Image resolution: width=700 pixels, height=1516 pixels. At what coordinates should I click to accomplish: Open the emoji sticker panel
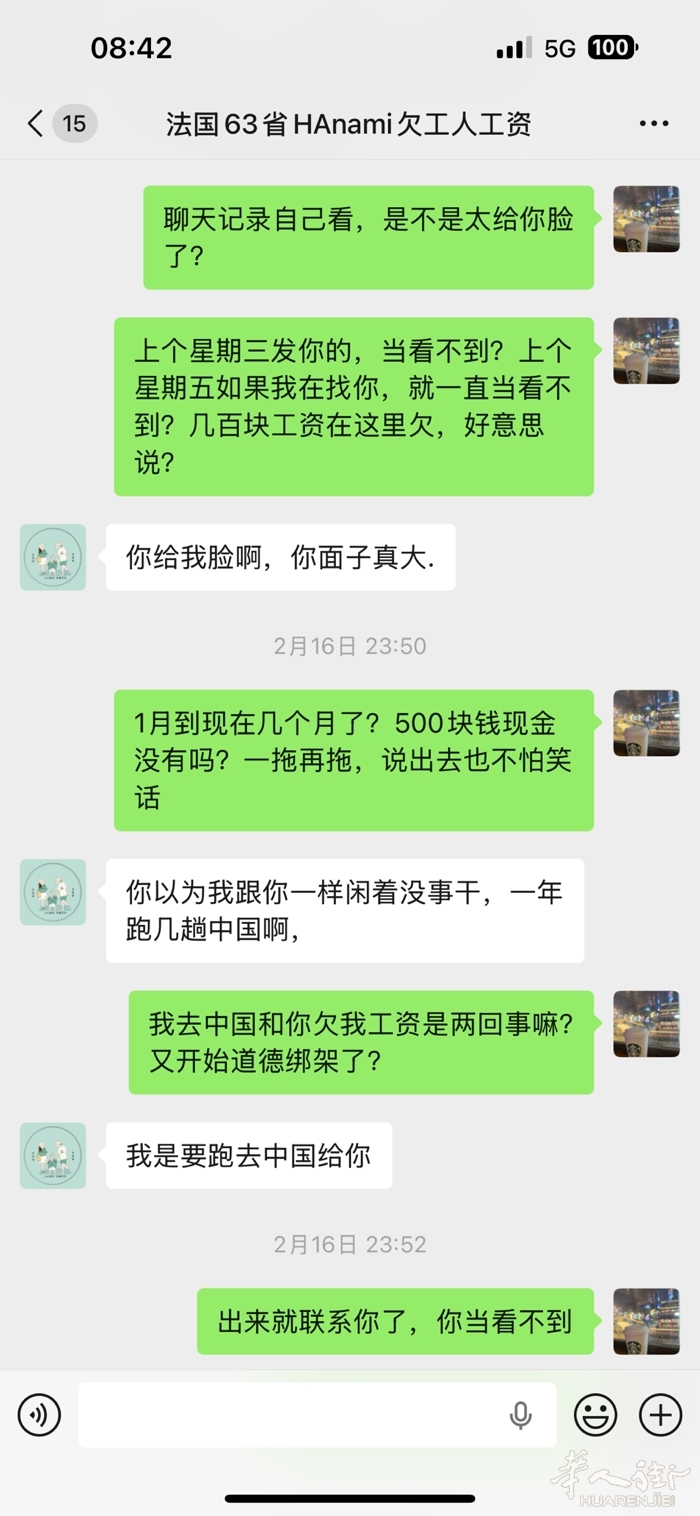click(595, 1414)
